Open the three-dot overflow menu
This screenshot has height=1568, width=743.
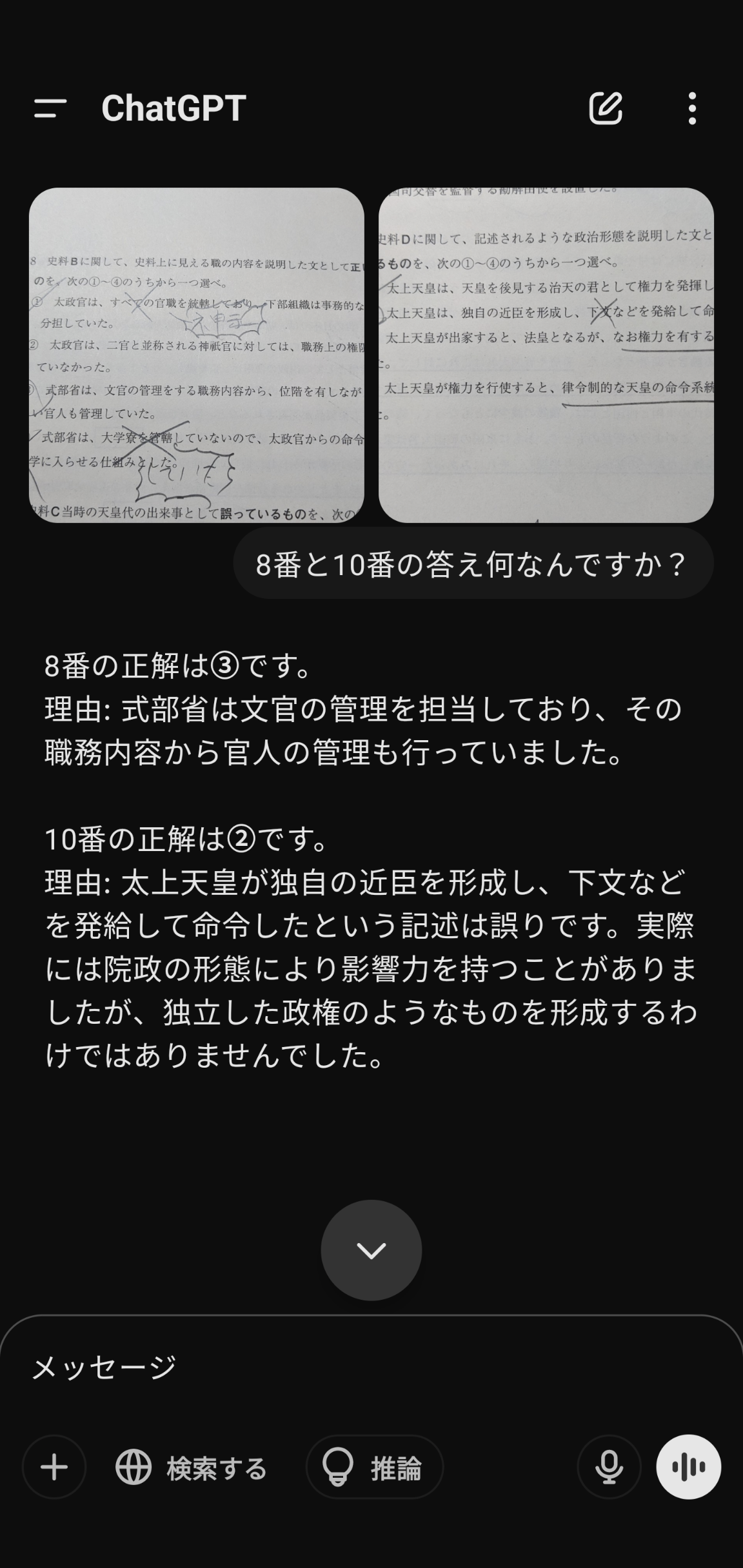point(691,108)
